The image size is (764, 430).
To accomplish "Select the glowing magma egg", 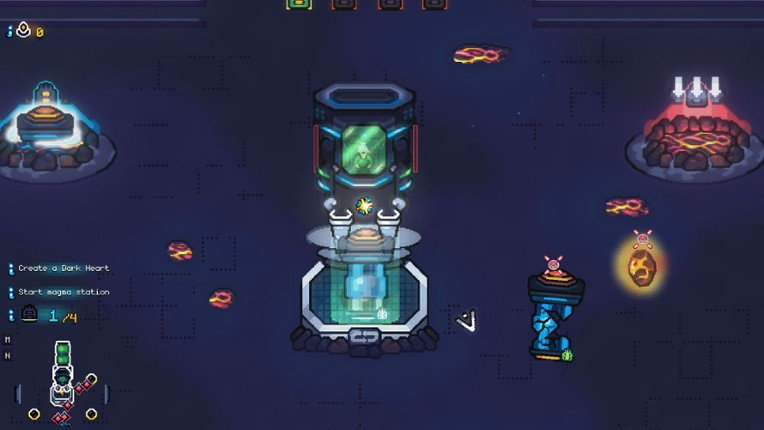I will (642, 264).
